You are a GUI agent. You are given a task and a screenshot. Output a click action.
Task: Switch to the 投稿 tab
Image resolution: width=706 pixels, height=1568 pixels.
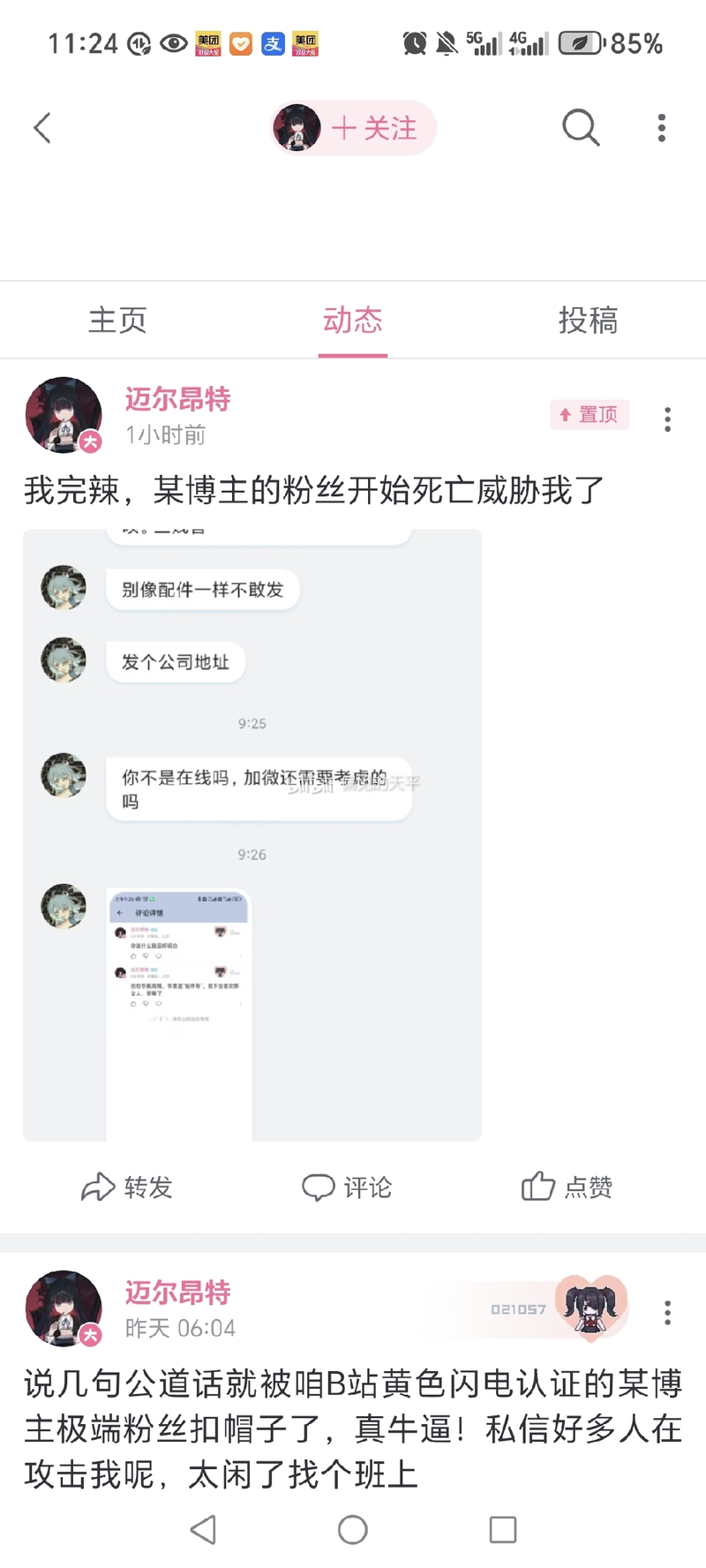click(x=588, y=320)
